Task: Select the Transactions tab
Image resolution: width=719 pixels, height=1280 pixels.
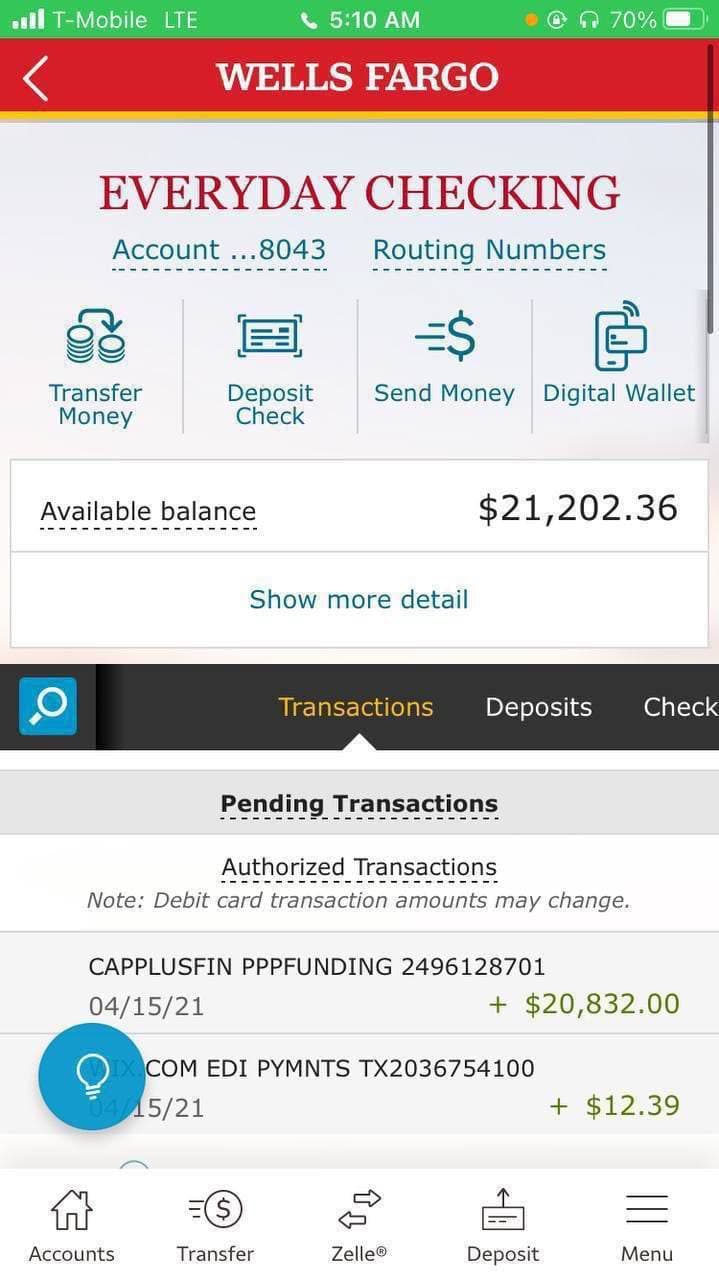Action: point(356,707)
